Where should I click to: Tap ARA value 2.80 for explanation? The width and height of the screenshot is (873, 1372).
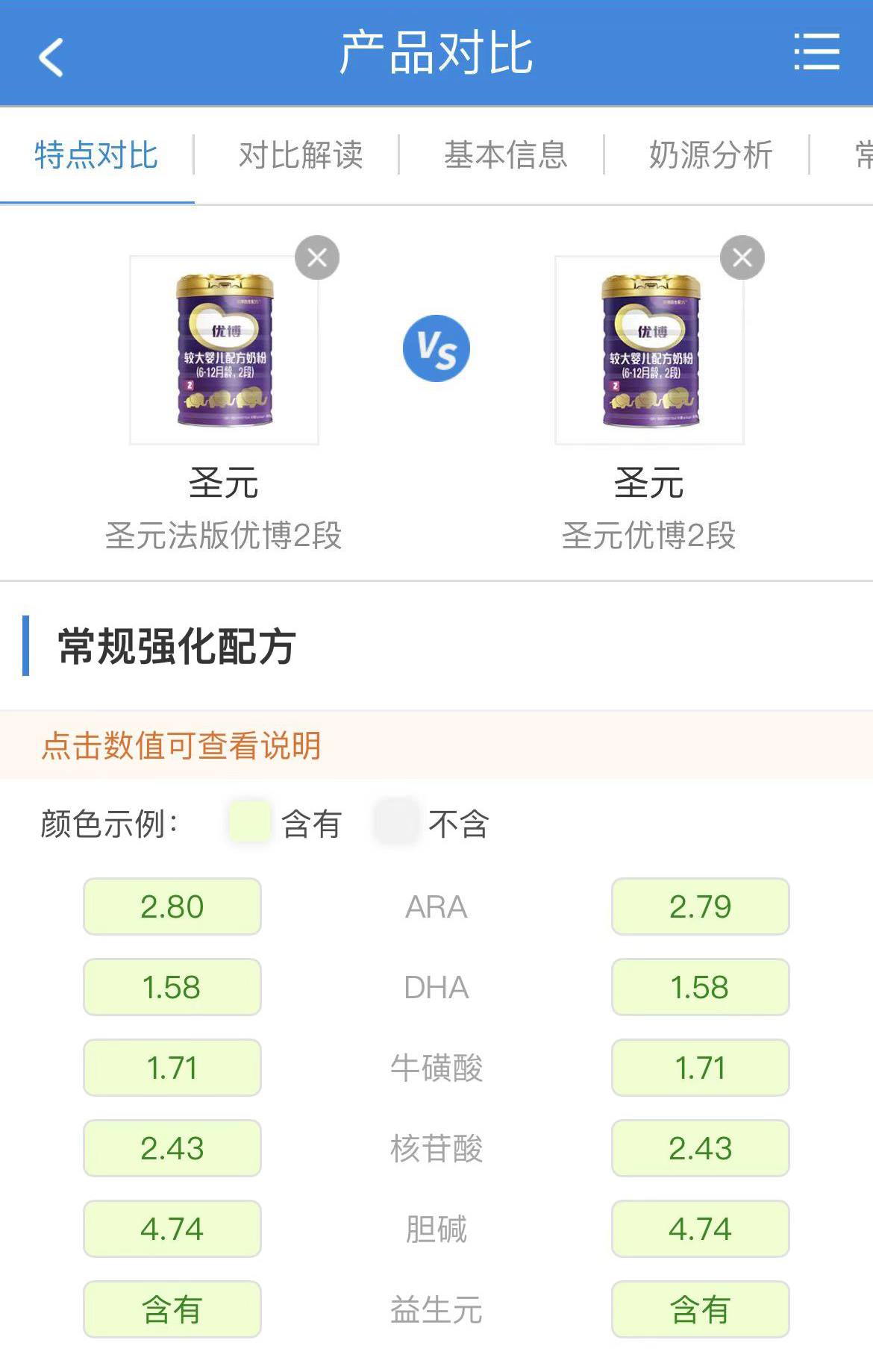click(172, 906)
